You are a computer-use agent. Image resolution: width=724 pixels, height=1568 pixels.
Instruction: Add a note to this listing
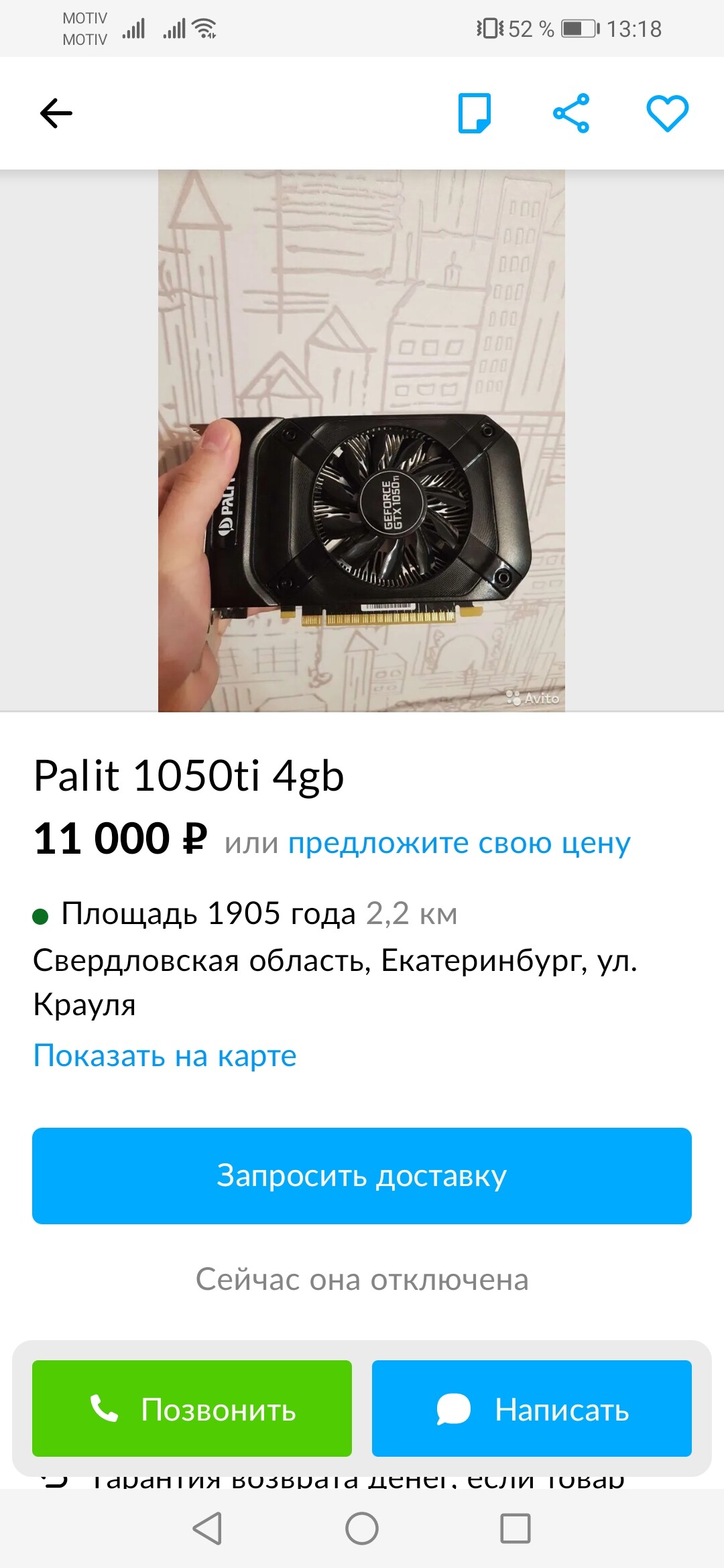tap(475, 113)
